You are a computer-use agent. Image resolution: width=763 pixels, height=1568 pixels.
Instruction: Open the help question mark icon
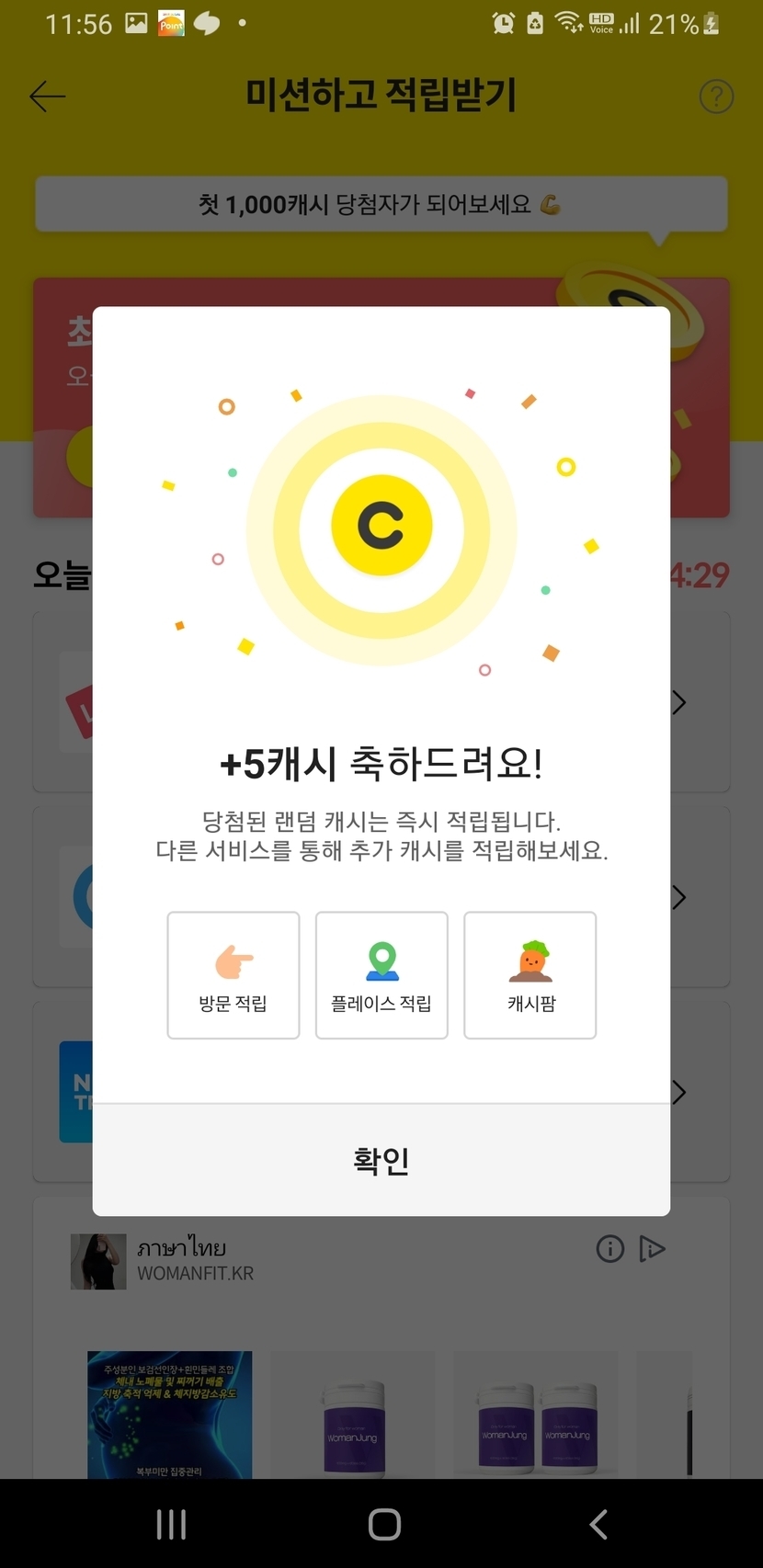[716, 96]
